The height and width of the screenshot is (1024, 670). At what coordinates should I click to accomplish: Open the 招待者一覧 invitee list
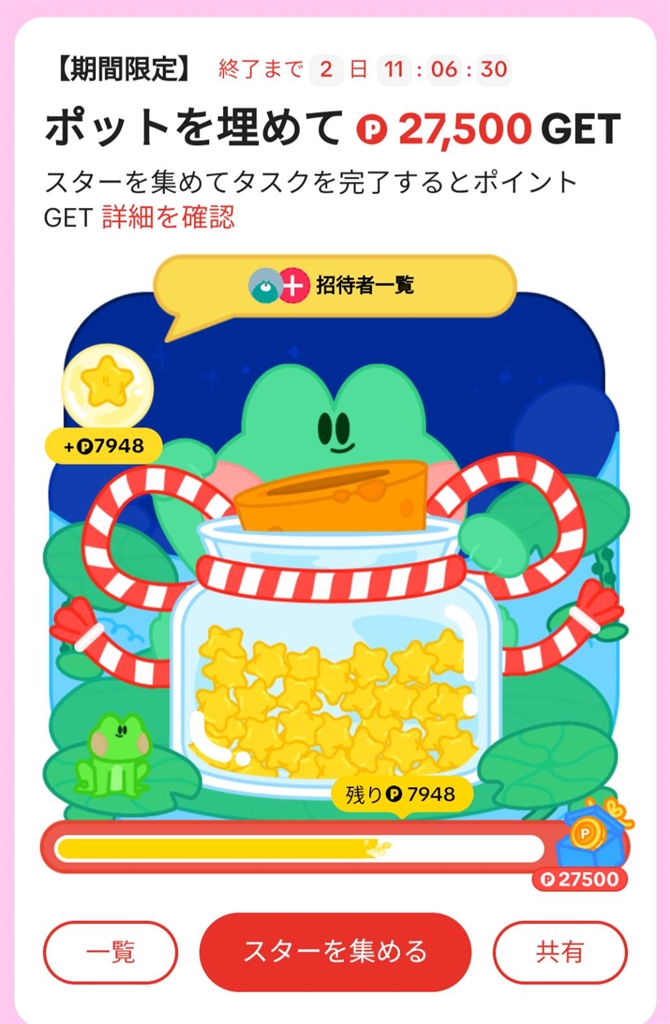click(x=335, y=286)
